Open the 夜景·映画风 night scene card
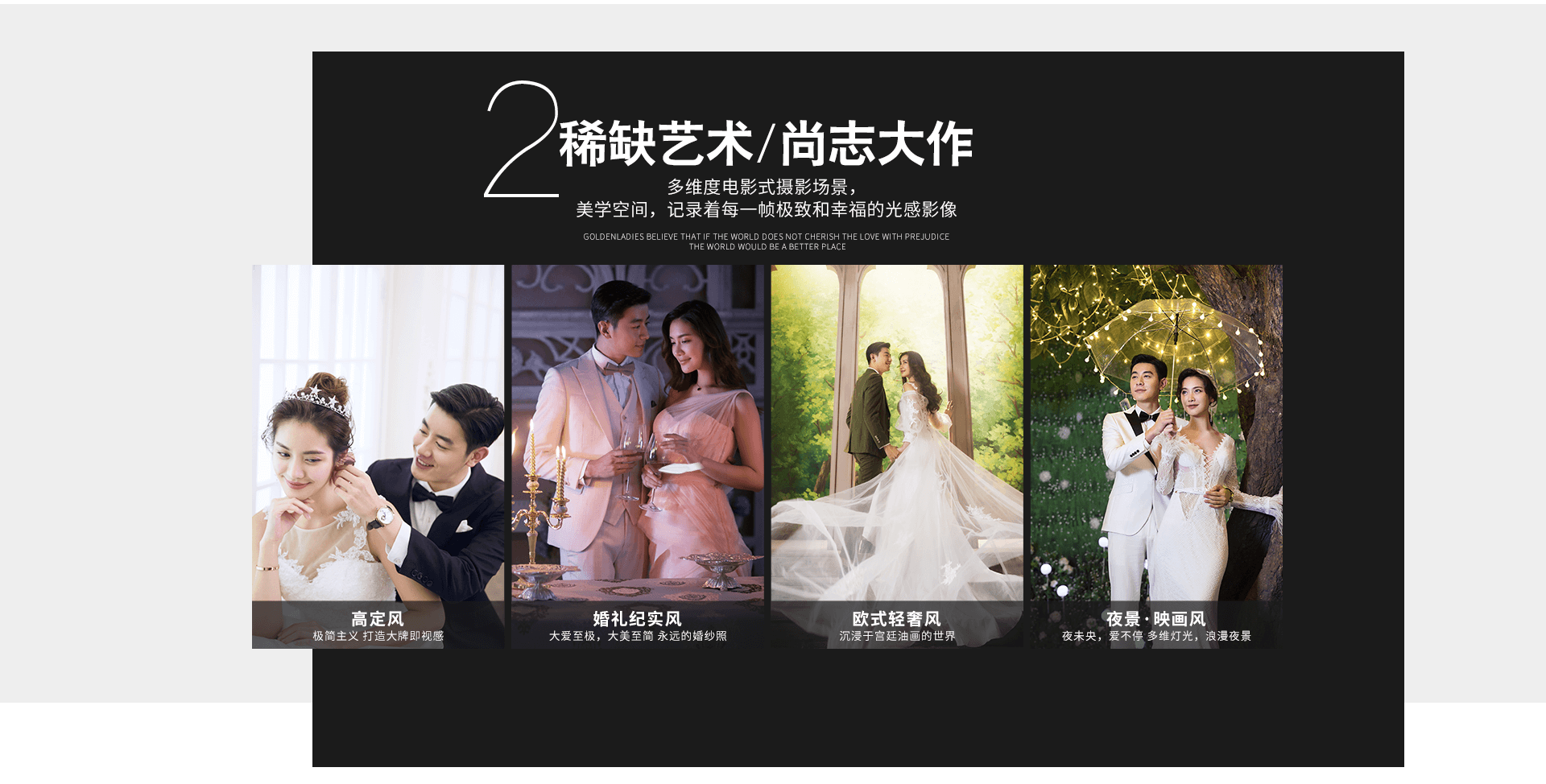Image resolution: width=1546 pixels, height=784 pixels. [x=1155, y=456]
